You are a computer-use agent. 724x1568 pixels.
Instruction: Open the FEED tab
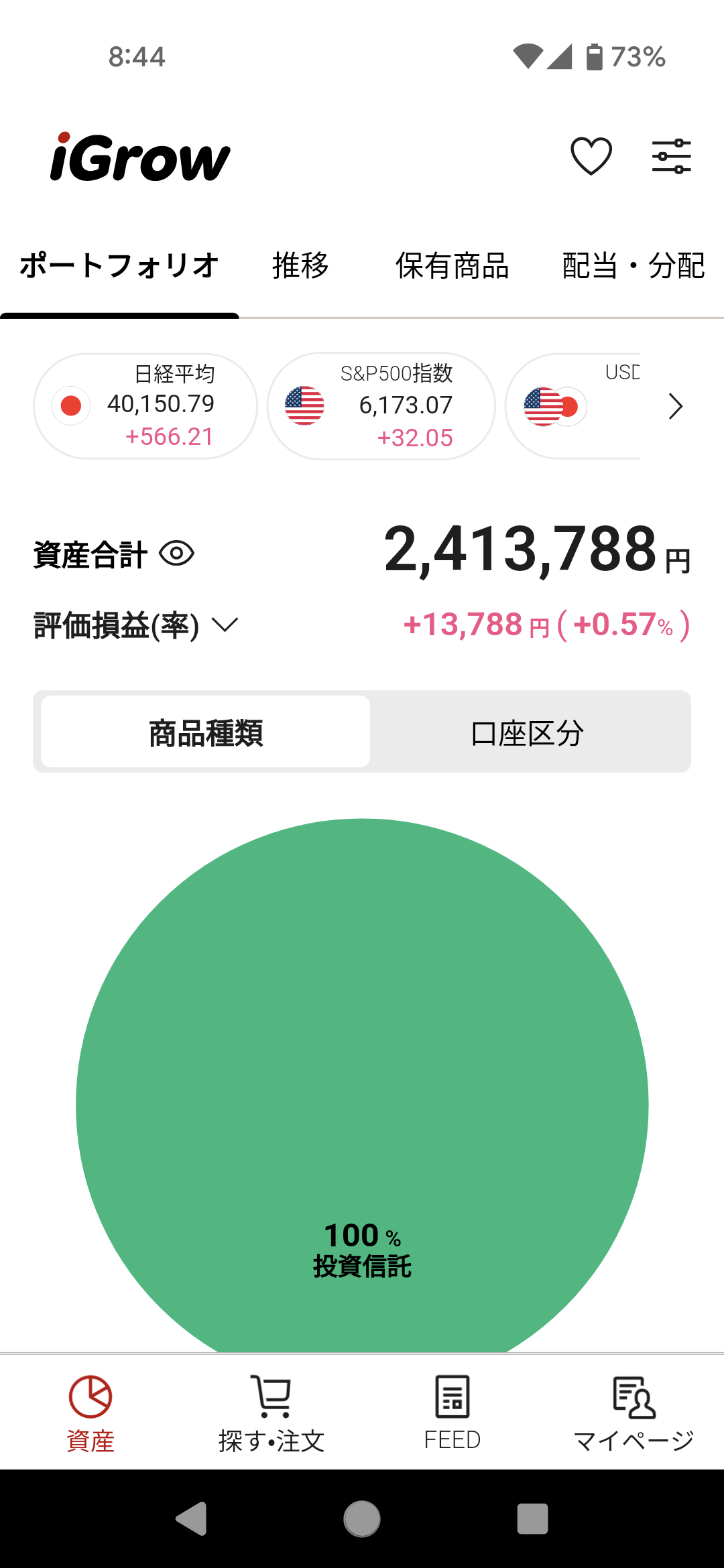coord(452,1413)
